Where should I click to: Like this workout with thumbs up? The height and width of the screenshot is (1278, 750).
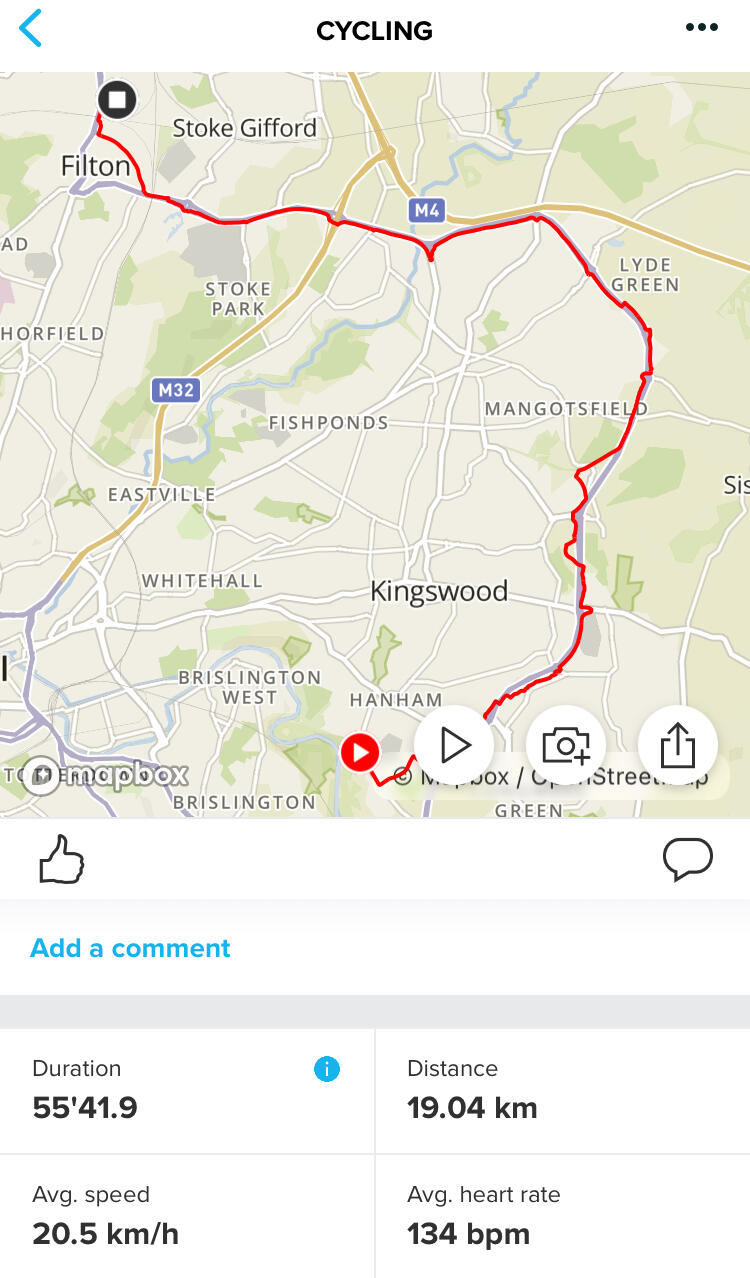pos(61,860)
